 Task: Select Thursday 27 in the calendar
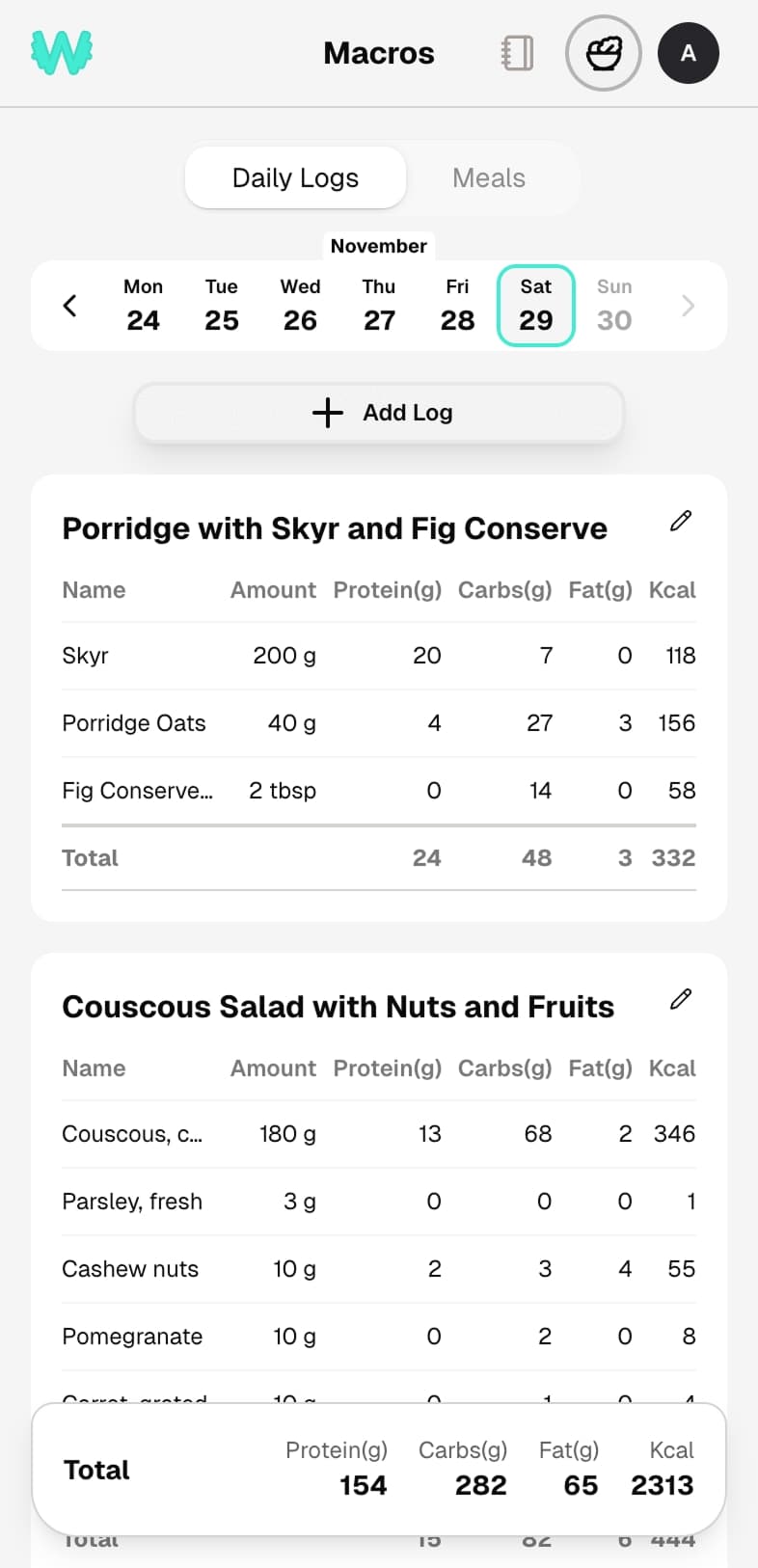(x=379, y=306)
